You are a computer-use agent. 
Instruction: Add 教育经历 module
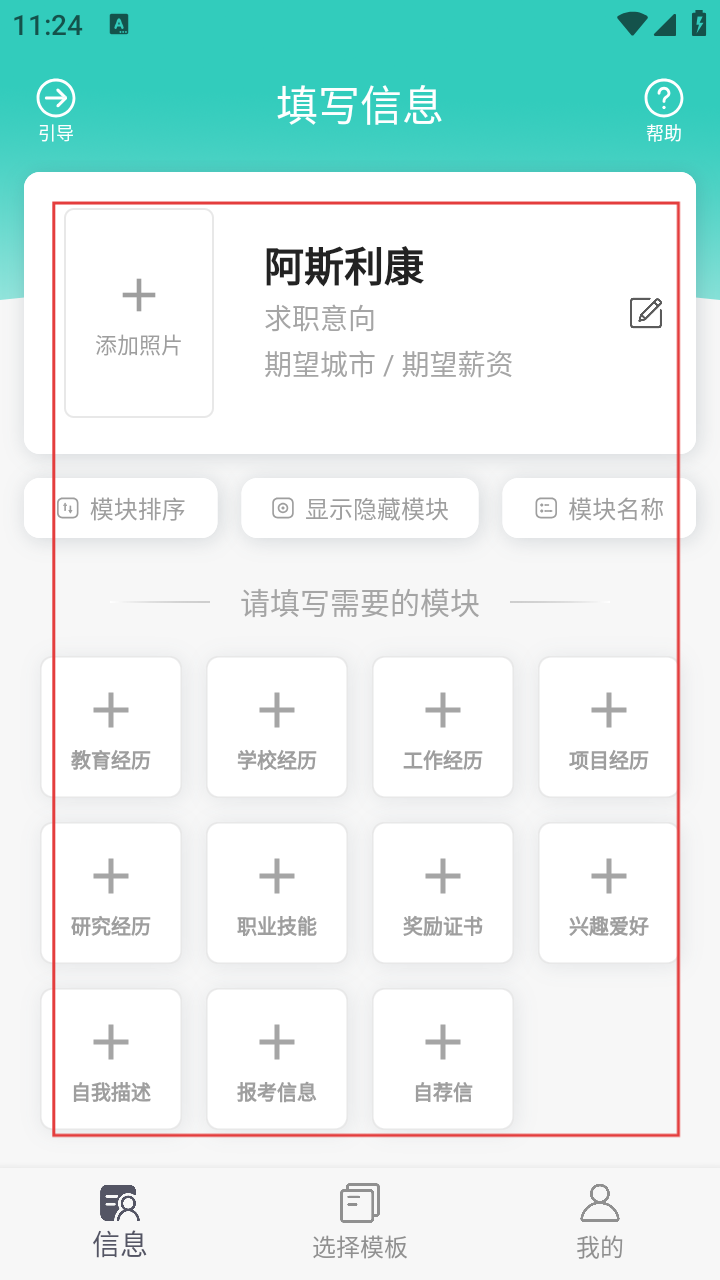coord(111,727)
